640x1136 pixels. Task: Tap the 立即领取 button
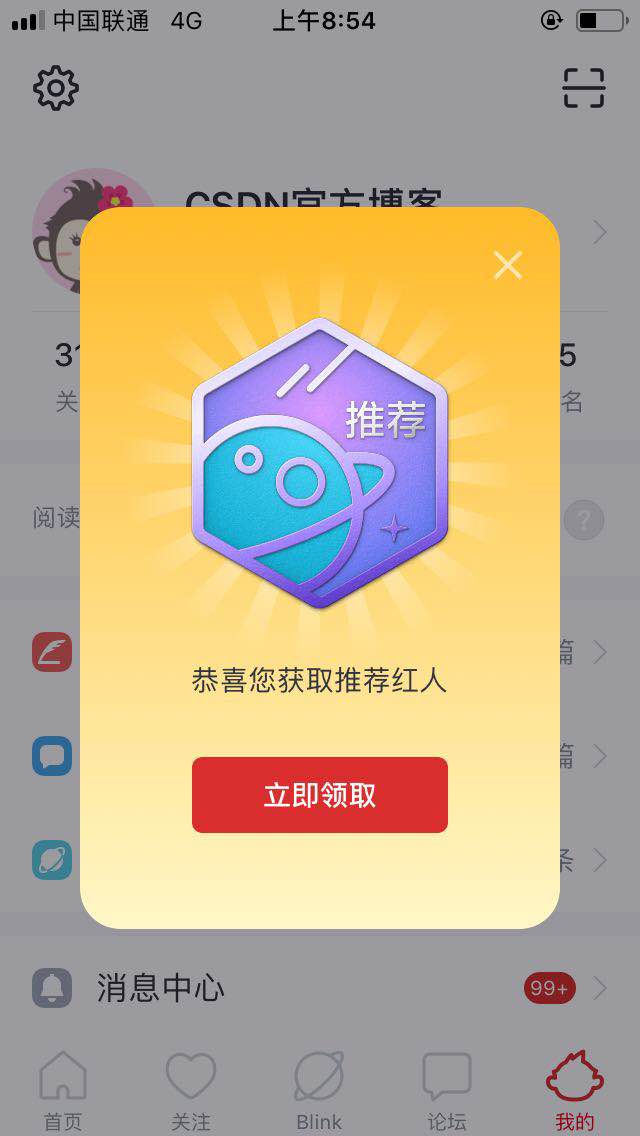coord(320,795)
